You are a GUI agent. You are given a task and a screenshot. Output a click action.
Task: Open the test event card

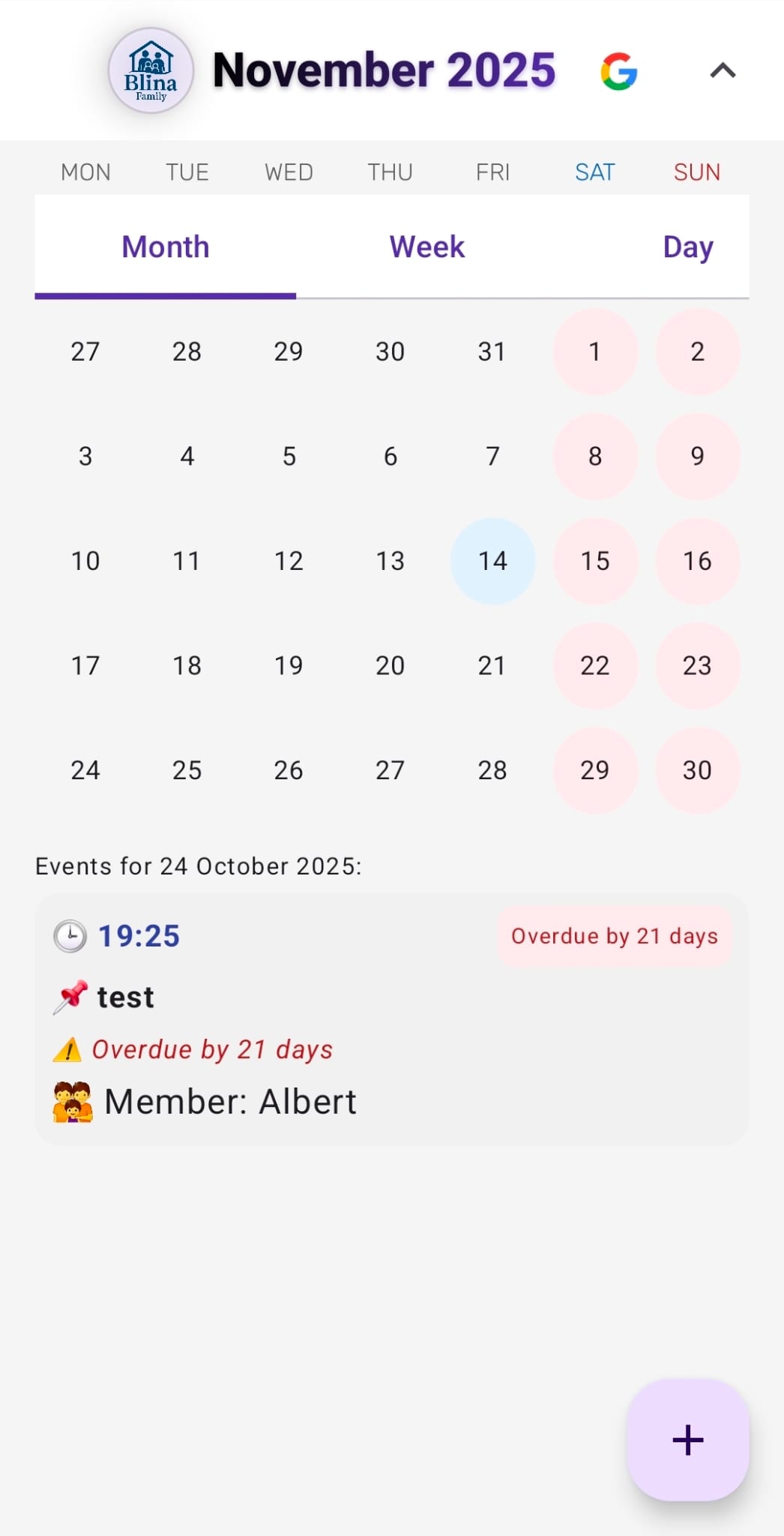[392, 1020]
